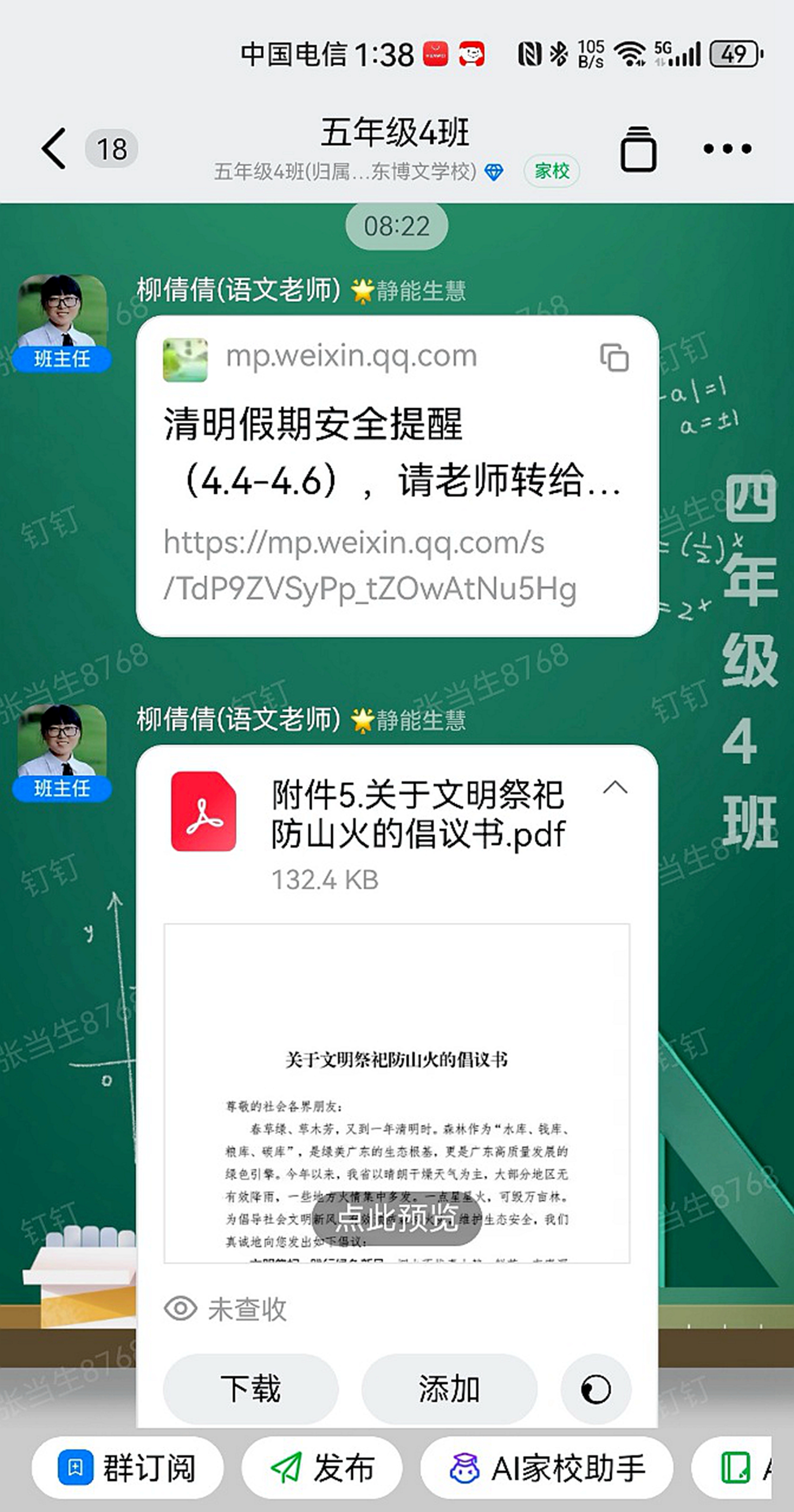Open the group overflow menu

(727, 149)
